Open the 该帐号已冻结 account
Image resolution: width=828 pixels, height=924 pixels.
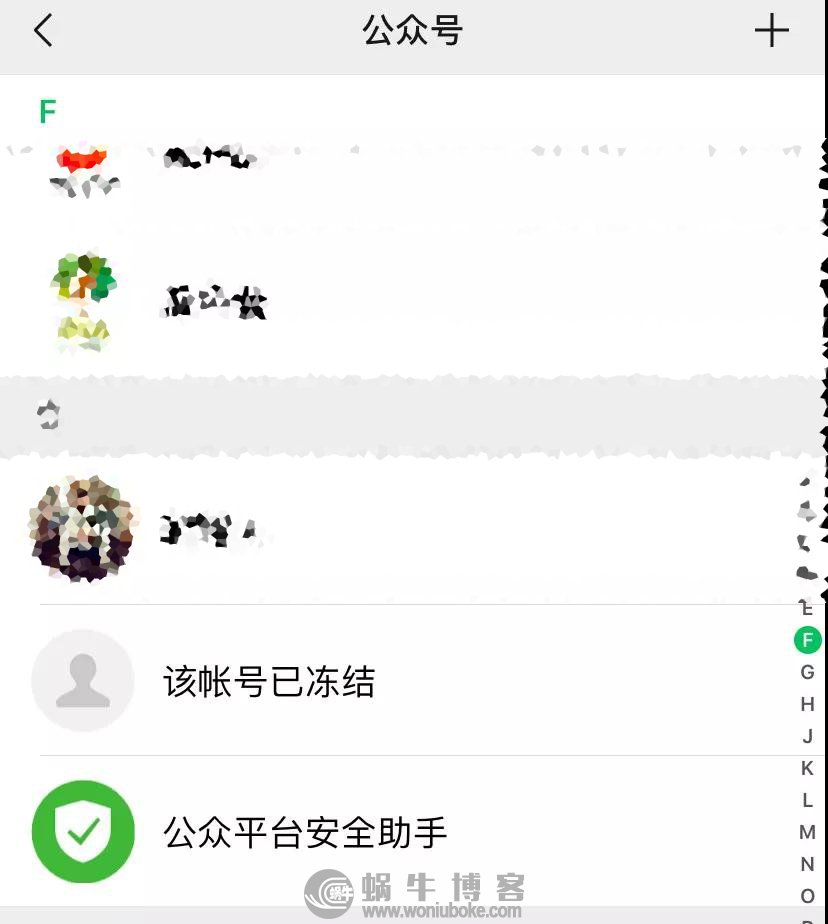click(268, 682)
